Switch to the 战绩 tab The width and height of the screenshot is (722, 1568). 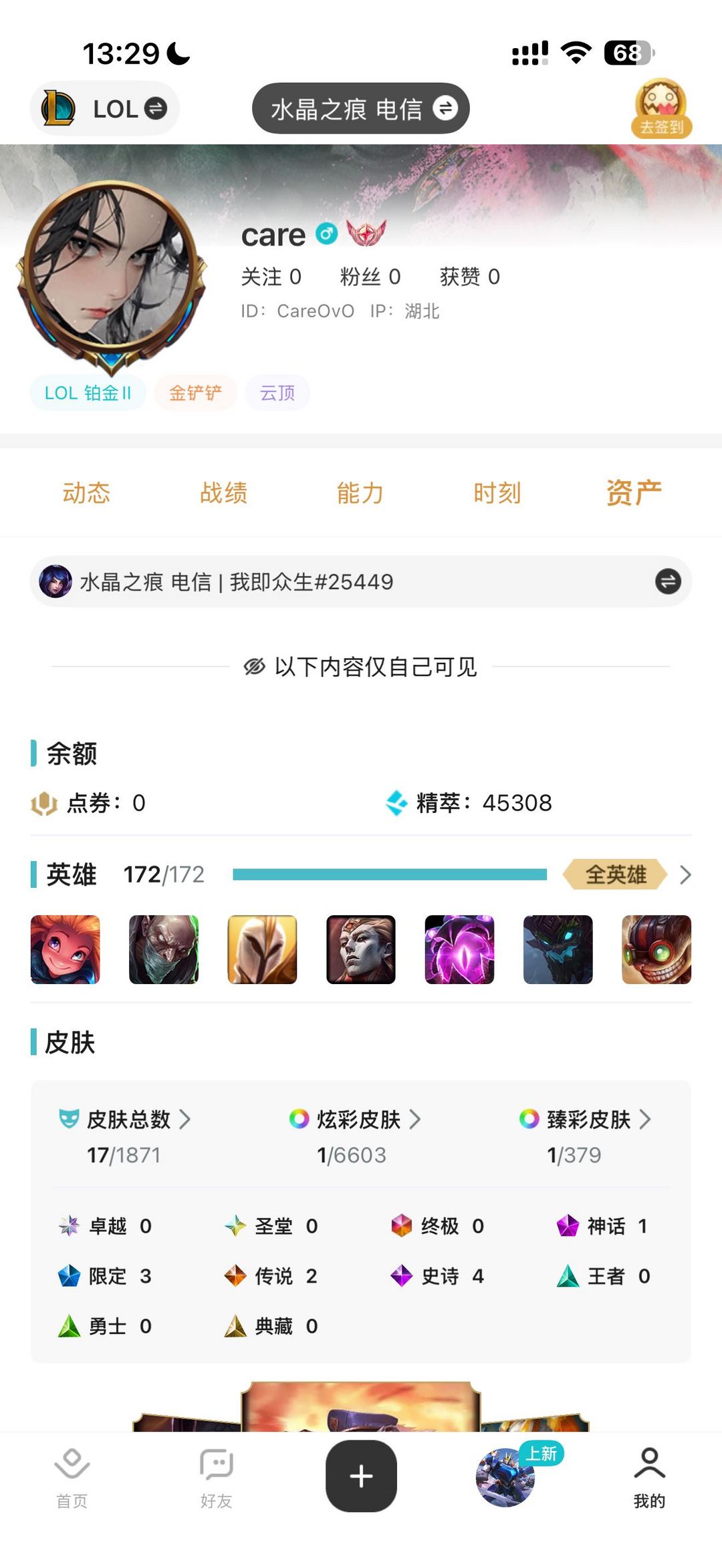[x=223, y=493]
